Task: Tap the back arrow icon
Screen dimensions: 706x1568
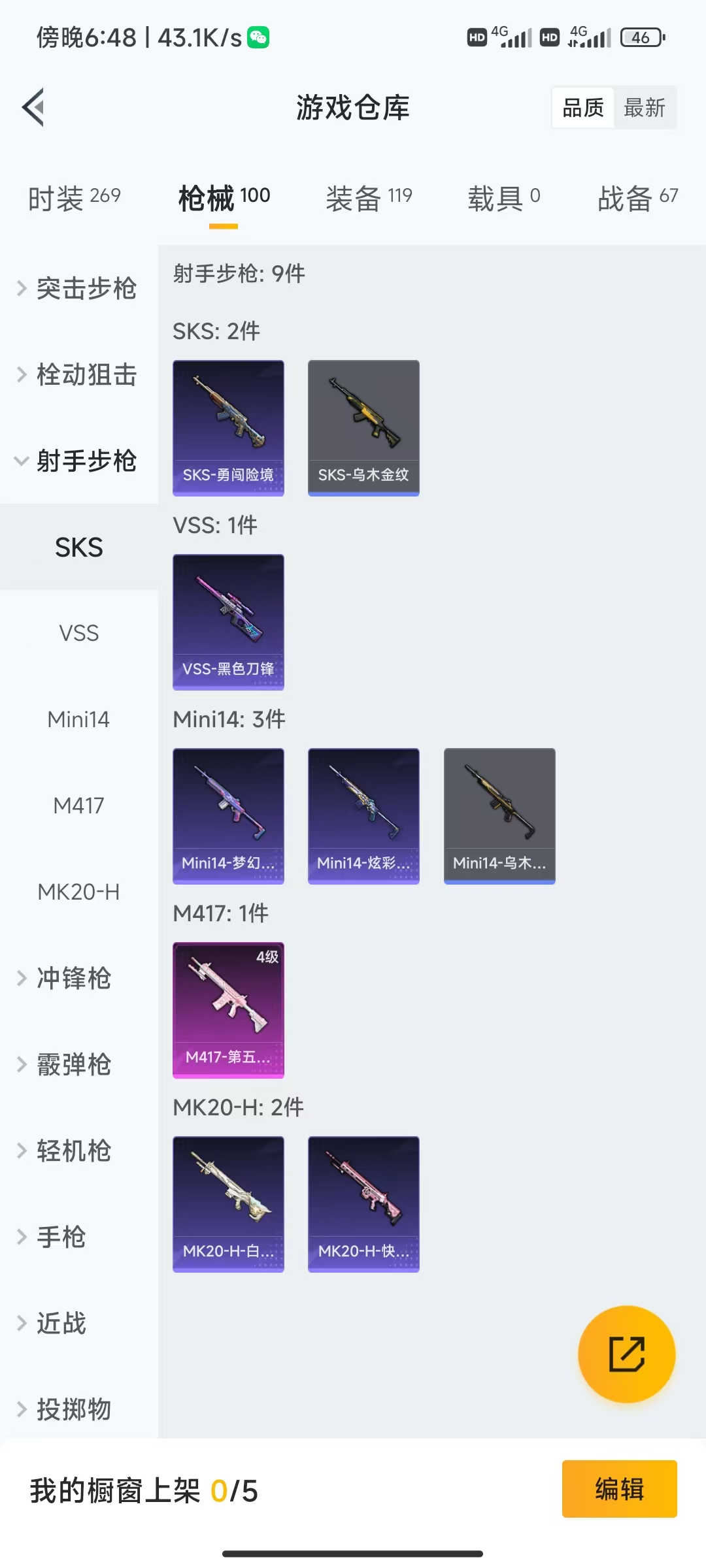Action: pyautogui.click(x=33, y=106)
